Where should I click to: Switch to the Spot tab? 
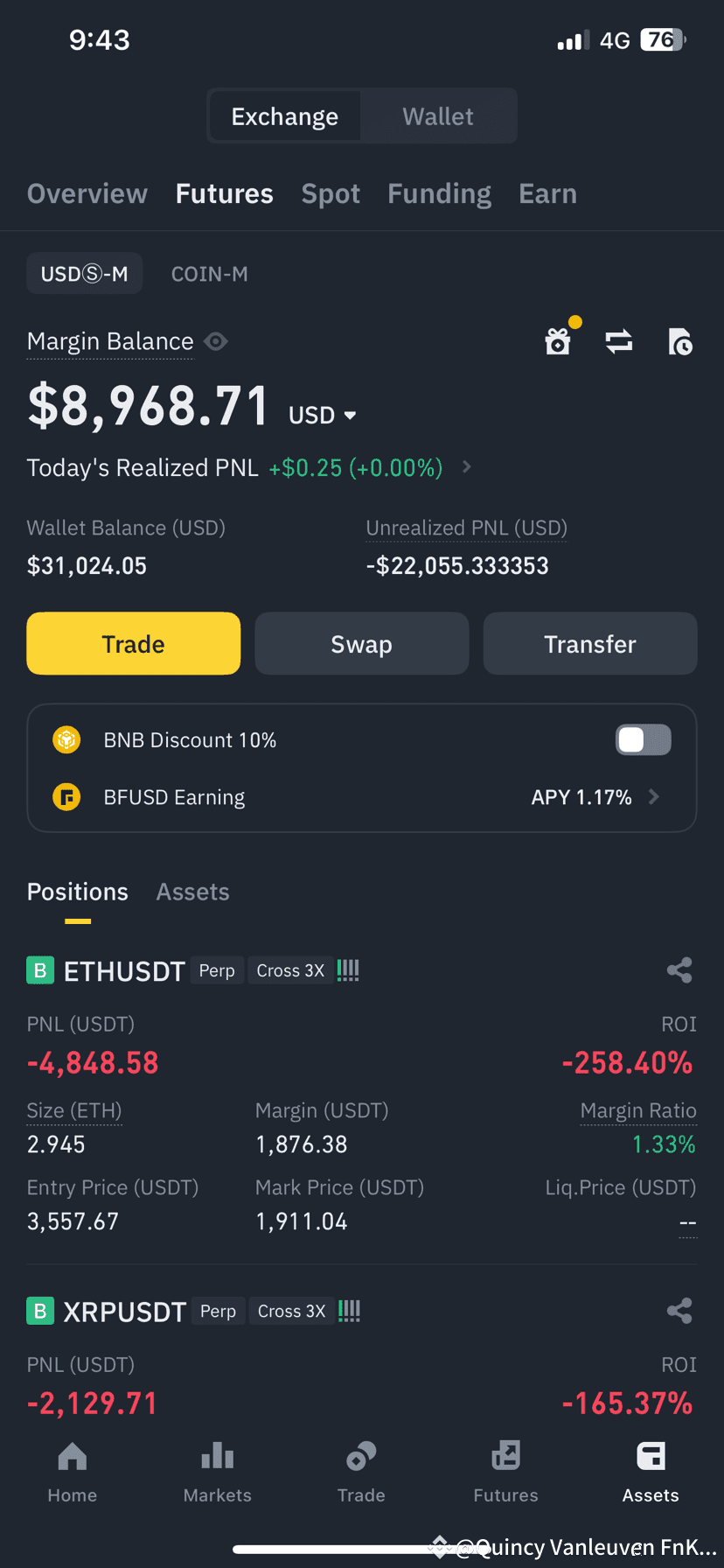(x=331, y=193)
